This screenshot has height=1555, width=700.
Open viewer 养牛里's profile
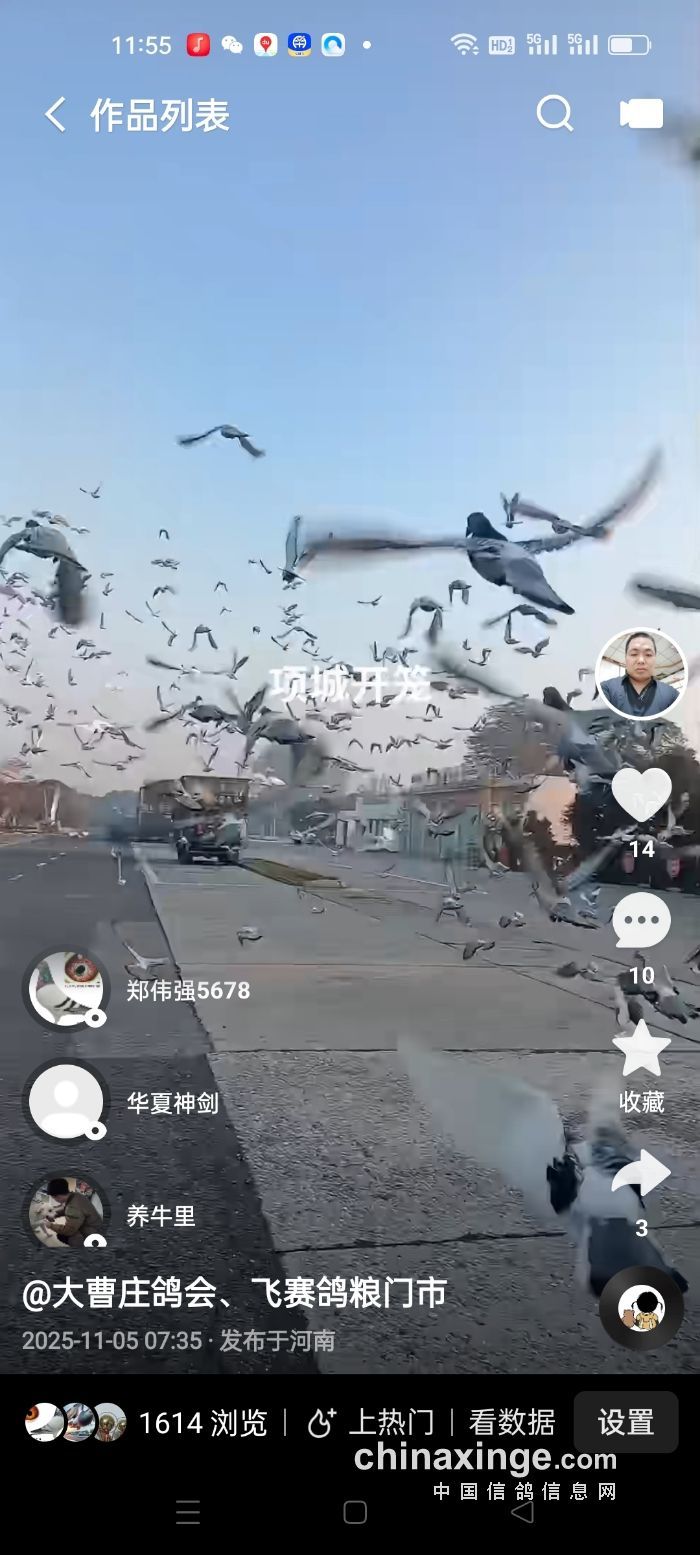[x=67, y=1213]
